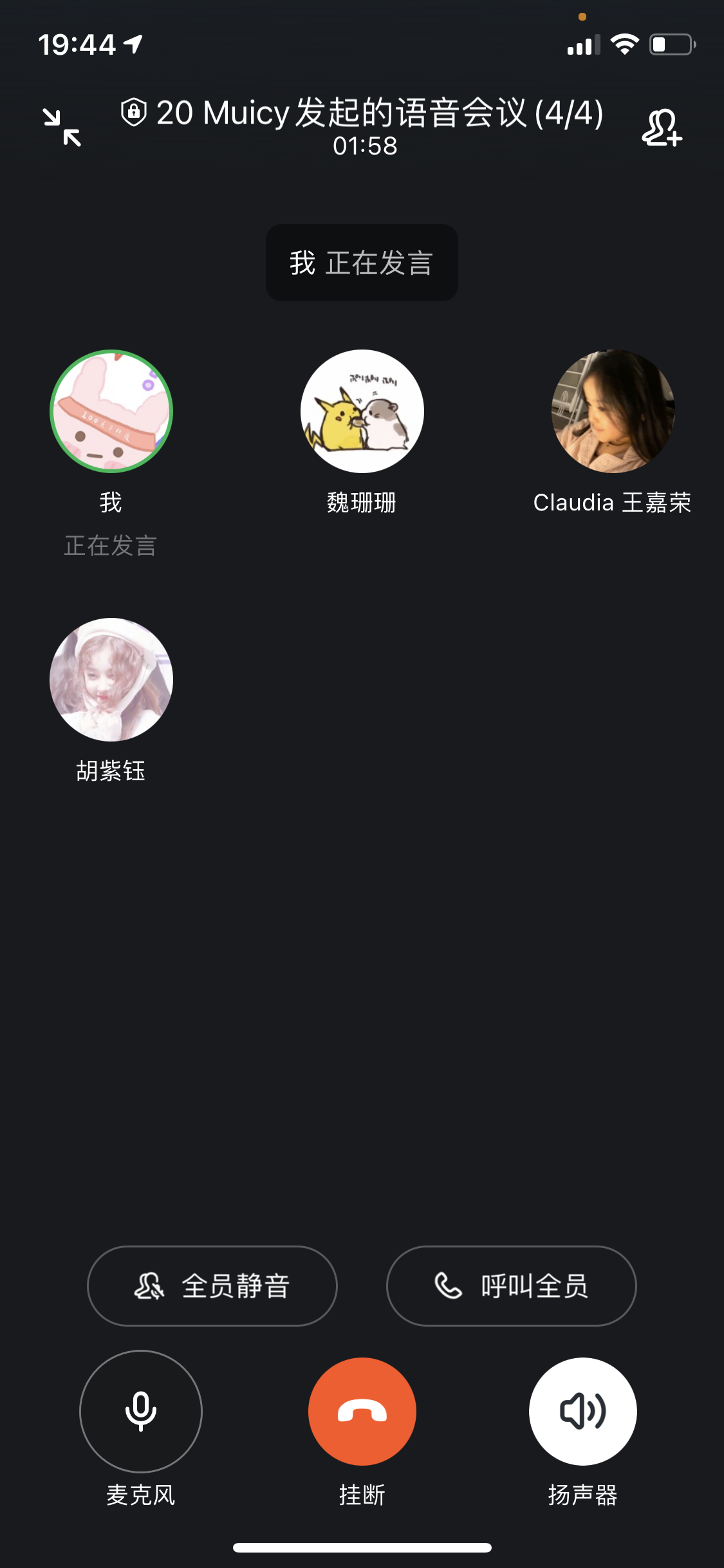Screen dimensions: 724x1568
Task: Toggle the 扬声器 speaker
Action: click(x=582, y=1411)
